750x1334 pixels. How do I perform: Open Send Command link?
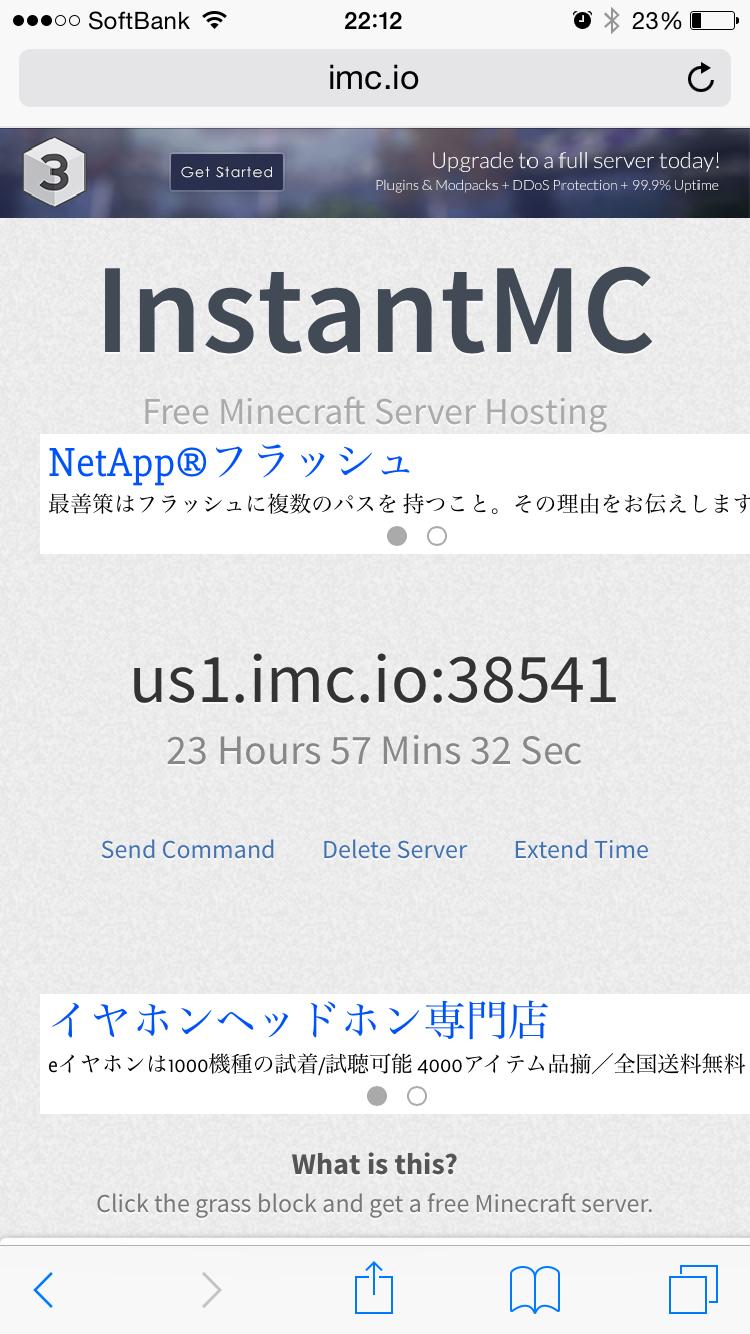point(188,850)
